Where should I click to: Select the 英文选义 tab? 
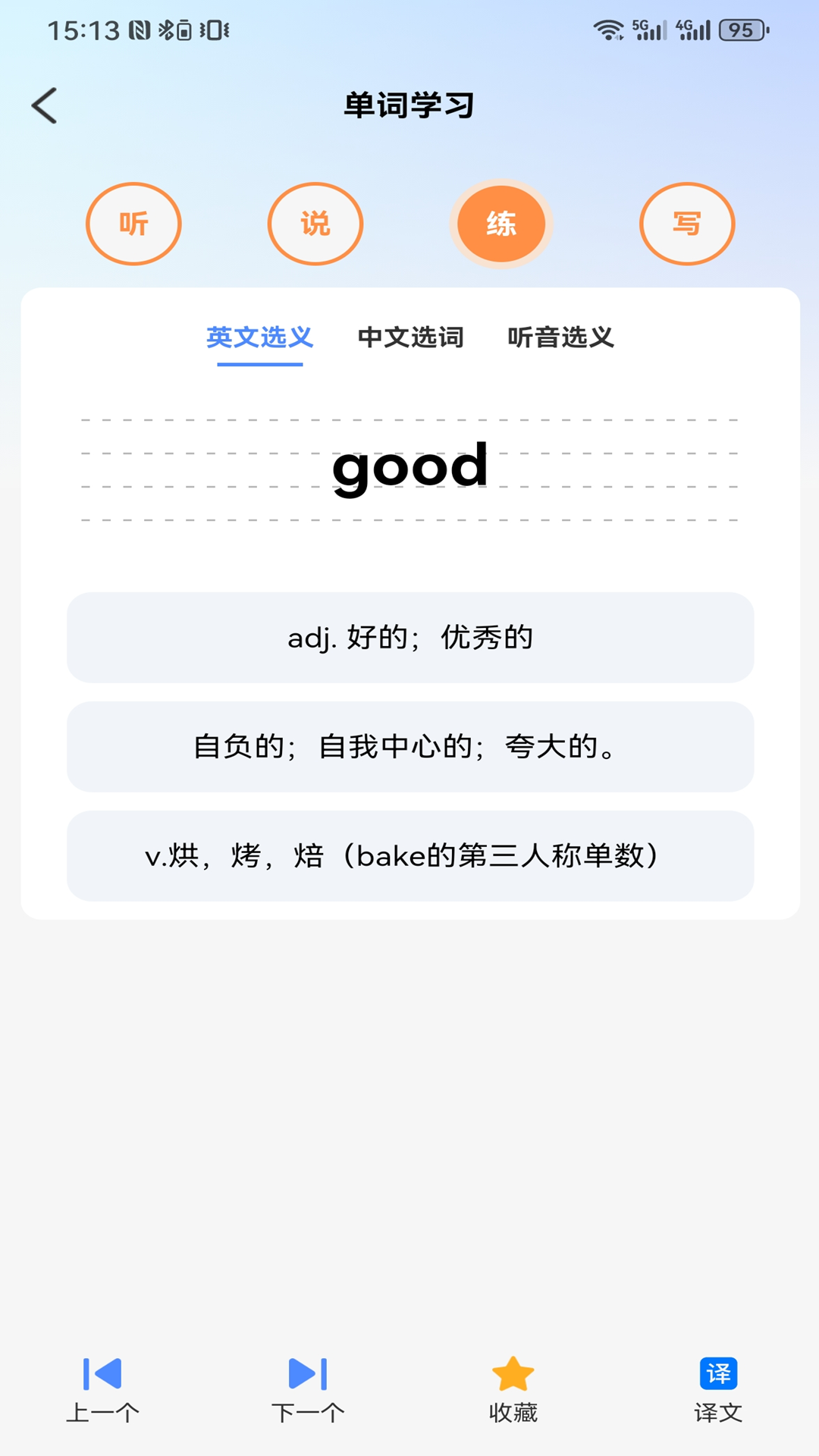point(261,338)
